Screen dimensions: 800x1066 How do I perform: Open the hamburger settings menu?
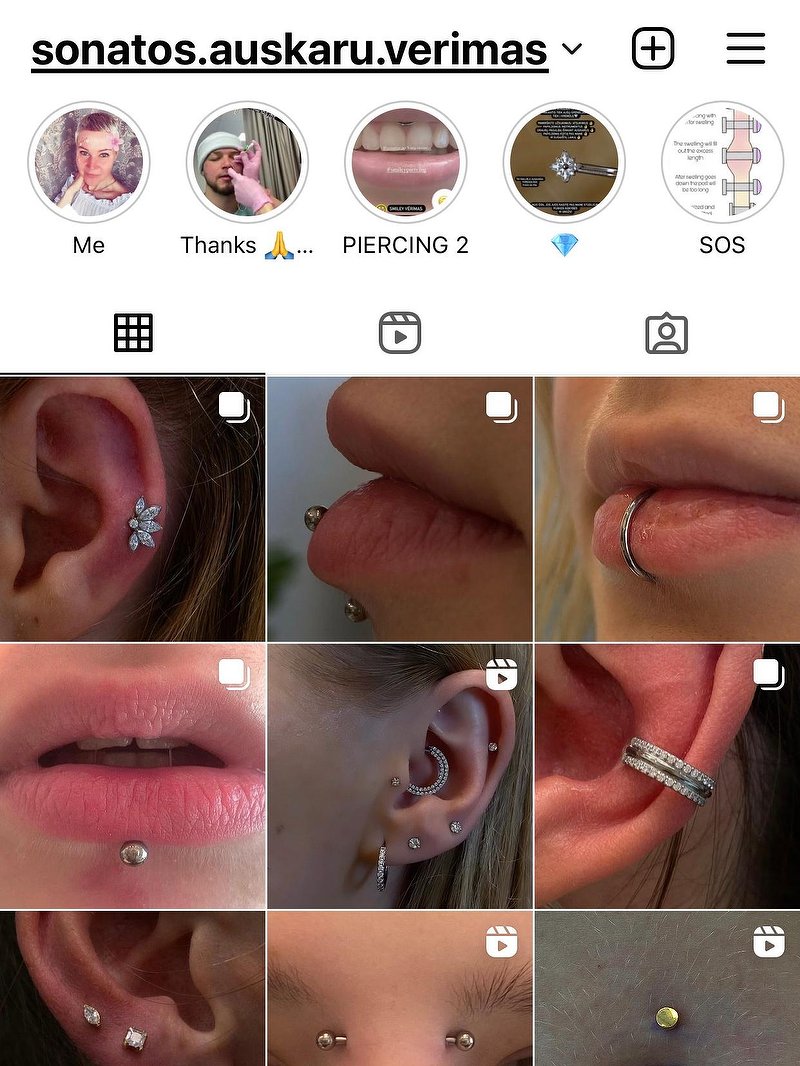coord(745,48)
